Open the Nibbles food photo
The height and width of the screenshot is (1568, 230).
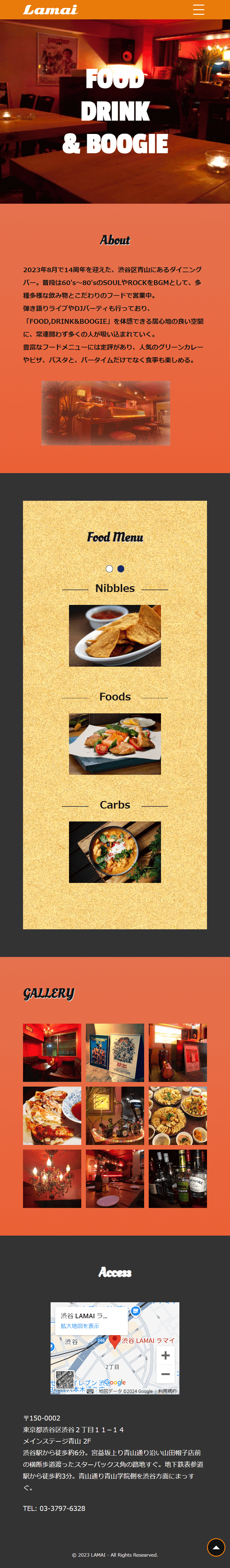click(115, 636)
